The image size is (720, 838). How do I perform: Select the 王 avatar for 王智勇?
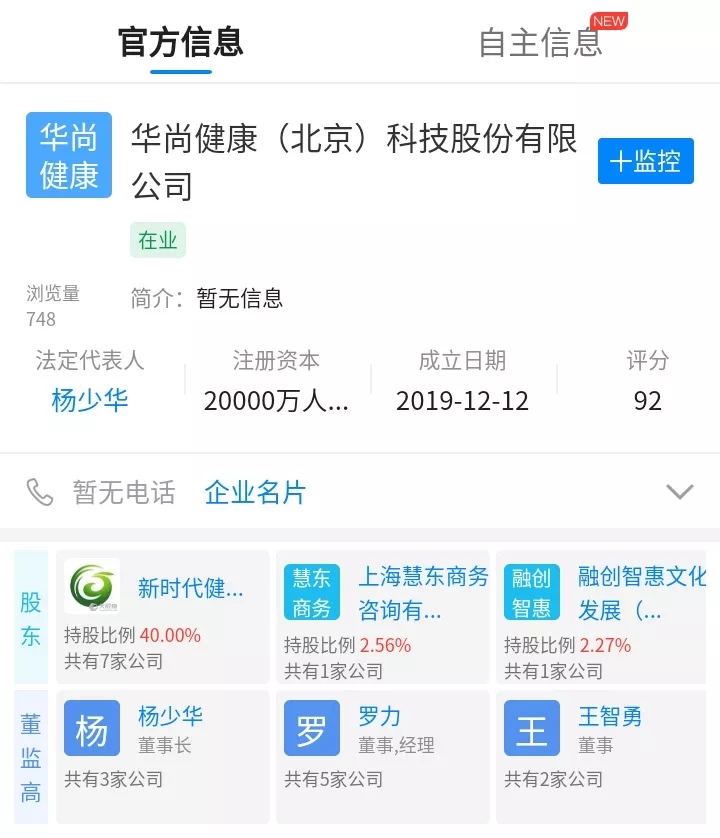coord(531,729)
